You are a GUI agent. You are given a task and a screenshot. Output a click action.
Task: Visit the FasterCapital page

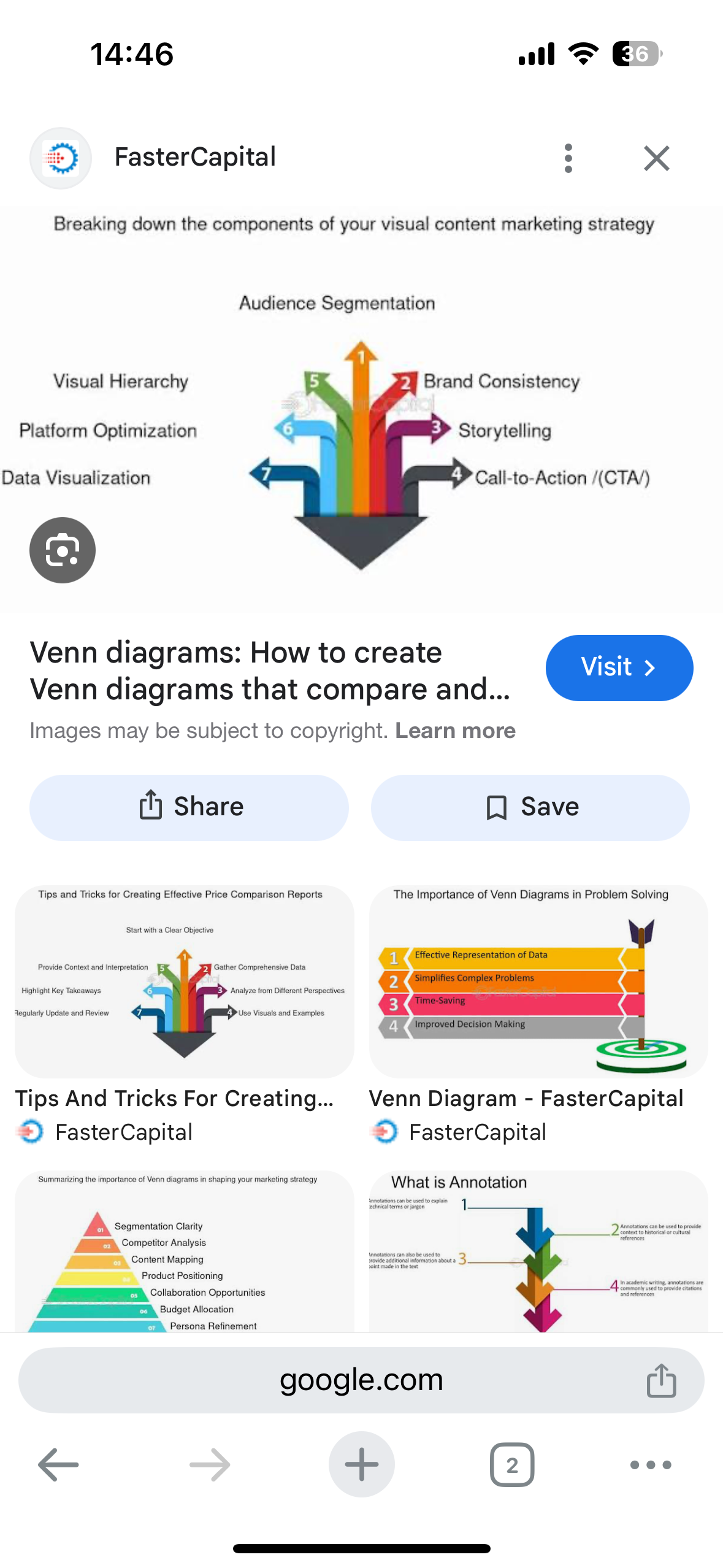[x=619, y=667]
